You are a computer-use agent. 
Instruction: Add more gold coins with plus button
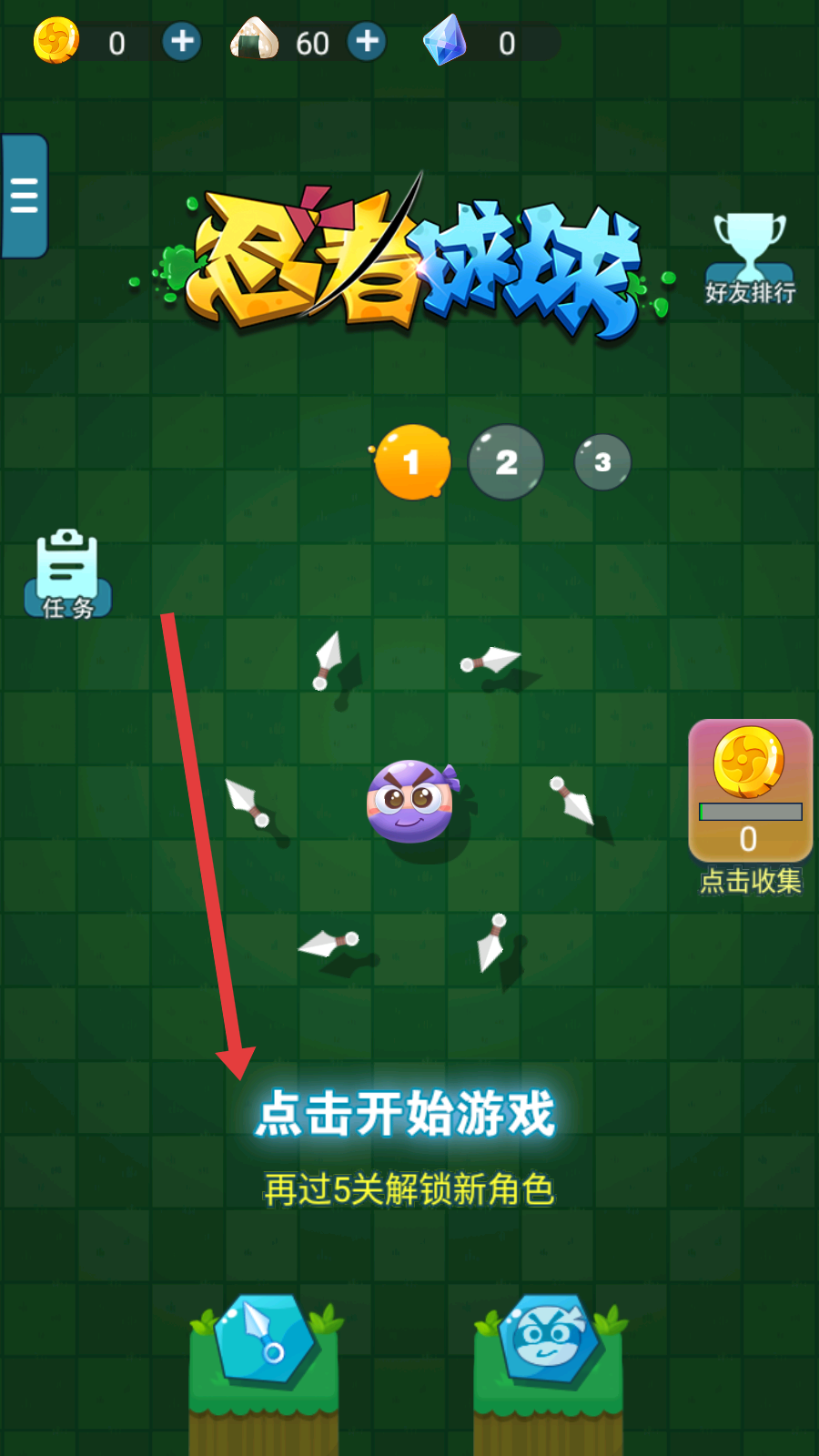tap(182, 41)
